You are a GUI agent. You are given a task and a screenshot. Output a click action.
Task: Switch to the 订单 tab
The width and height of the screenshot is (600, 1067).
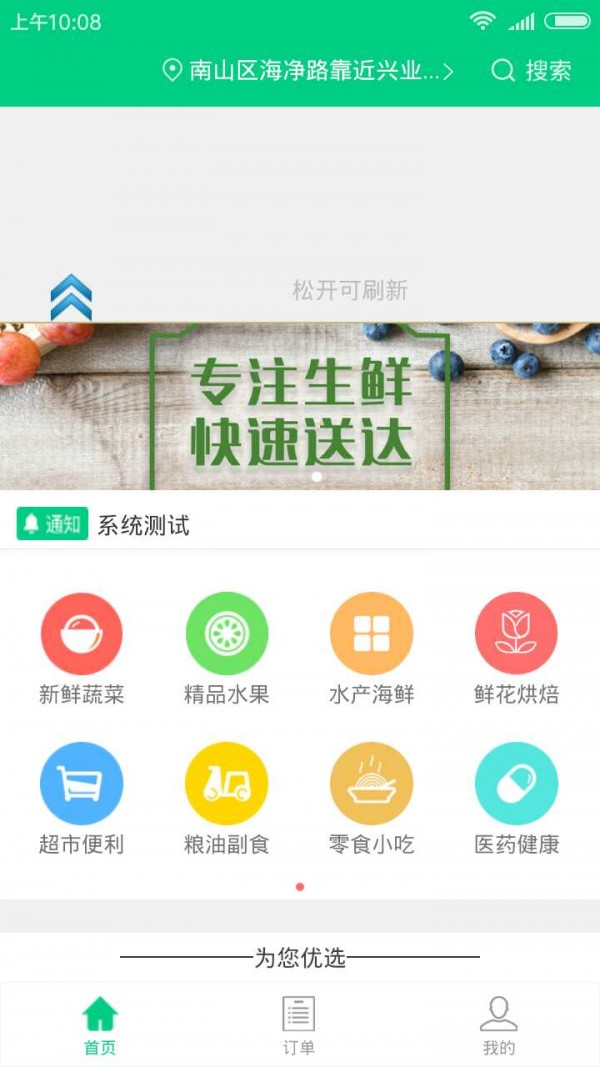(x=299, y=1025)
